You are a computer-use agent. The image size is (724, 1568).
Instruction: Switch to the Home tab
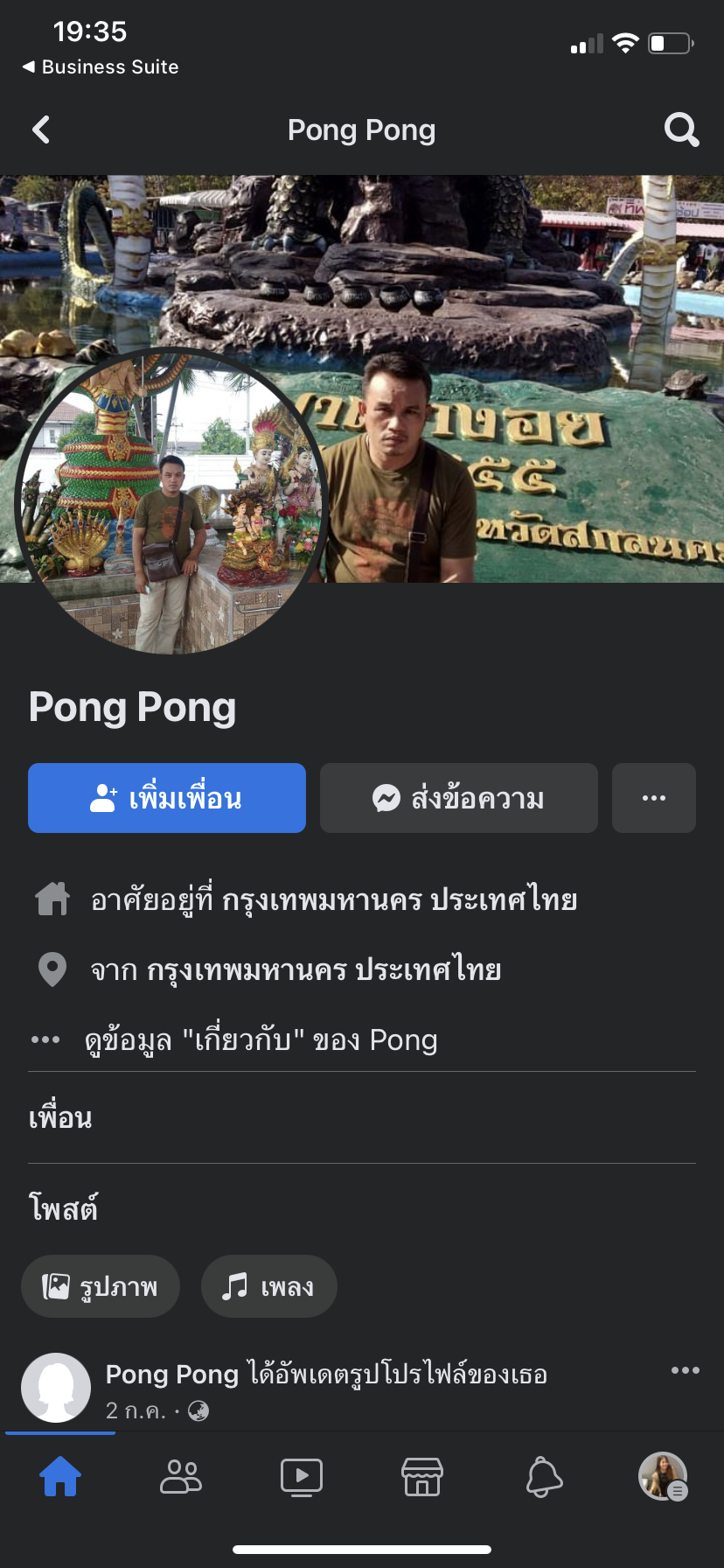coord(60,1477)
